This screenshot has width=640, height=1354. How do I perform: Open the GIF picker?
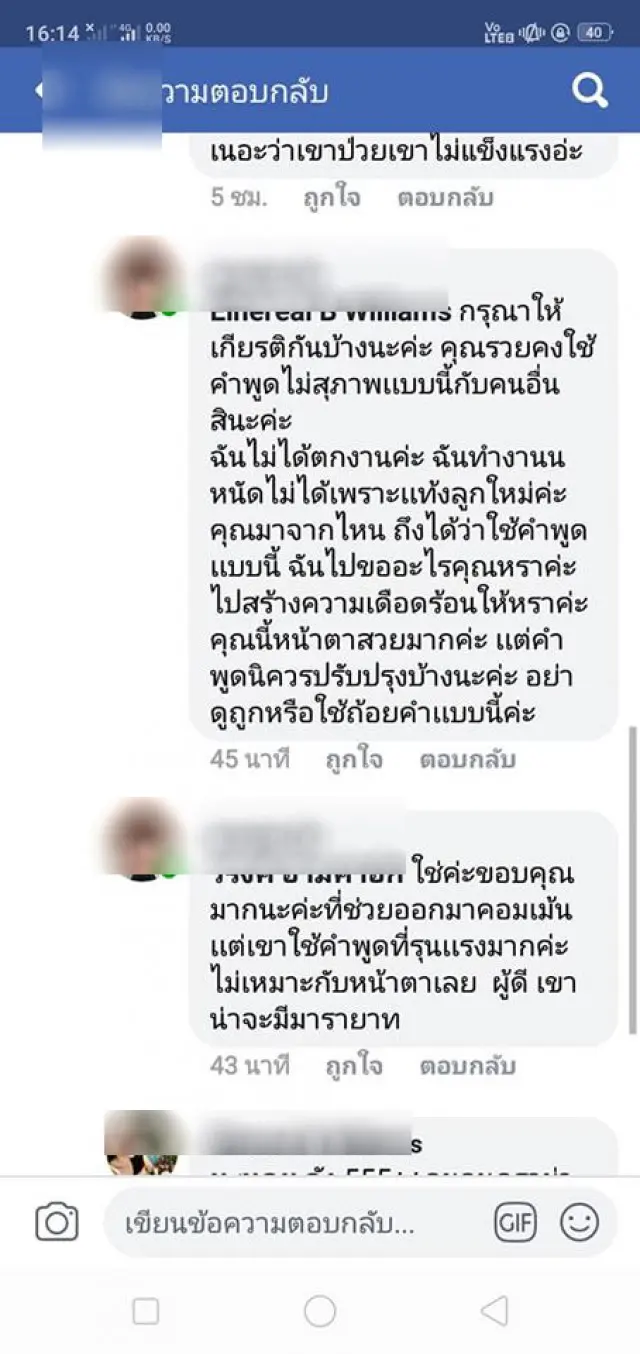pyautogui.click(x=515, y=1222)
